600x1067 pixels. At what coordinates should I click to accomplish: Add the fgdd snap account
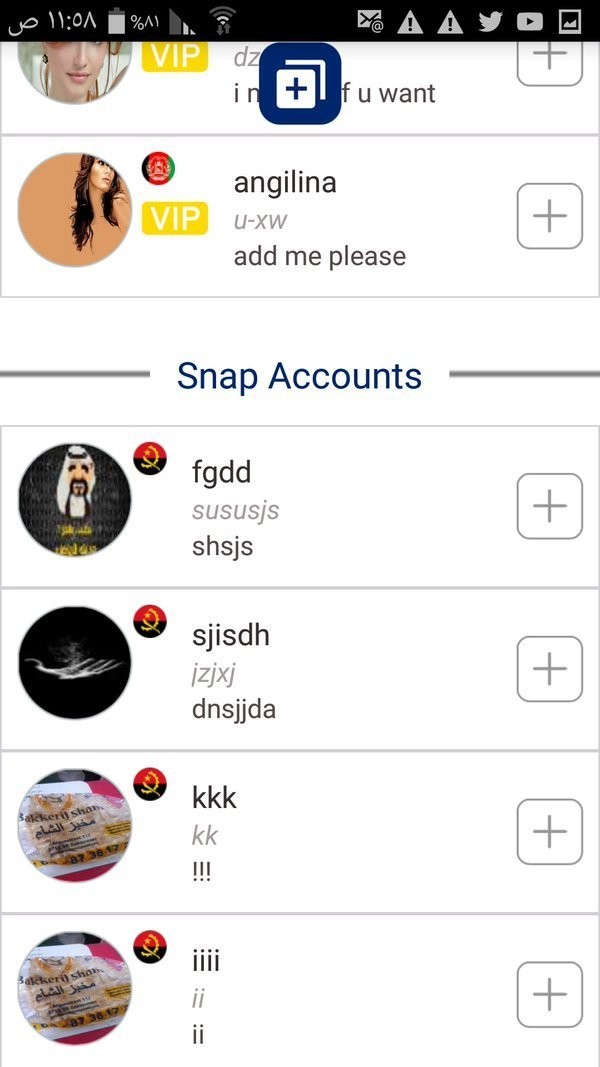pos(549,506)
